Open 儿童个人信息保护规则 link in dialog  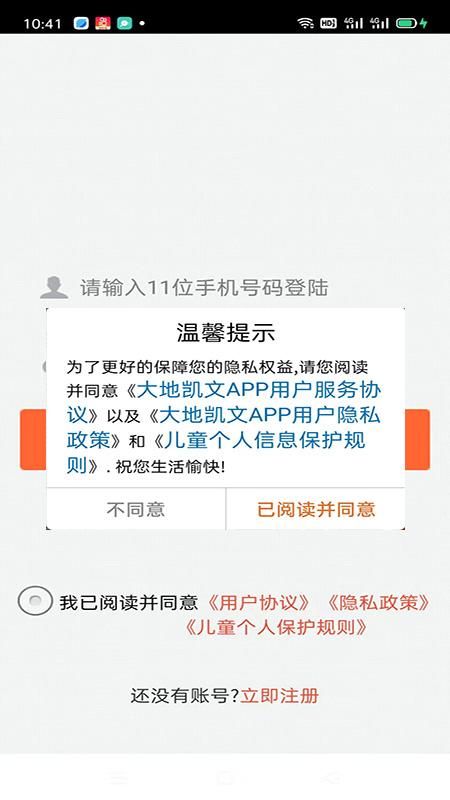(260, 440)
